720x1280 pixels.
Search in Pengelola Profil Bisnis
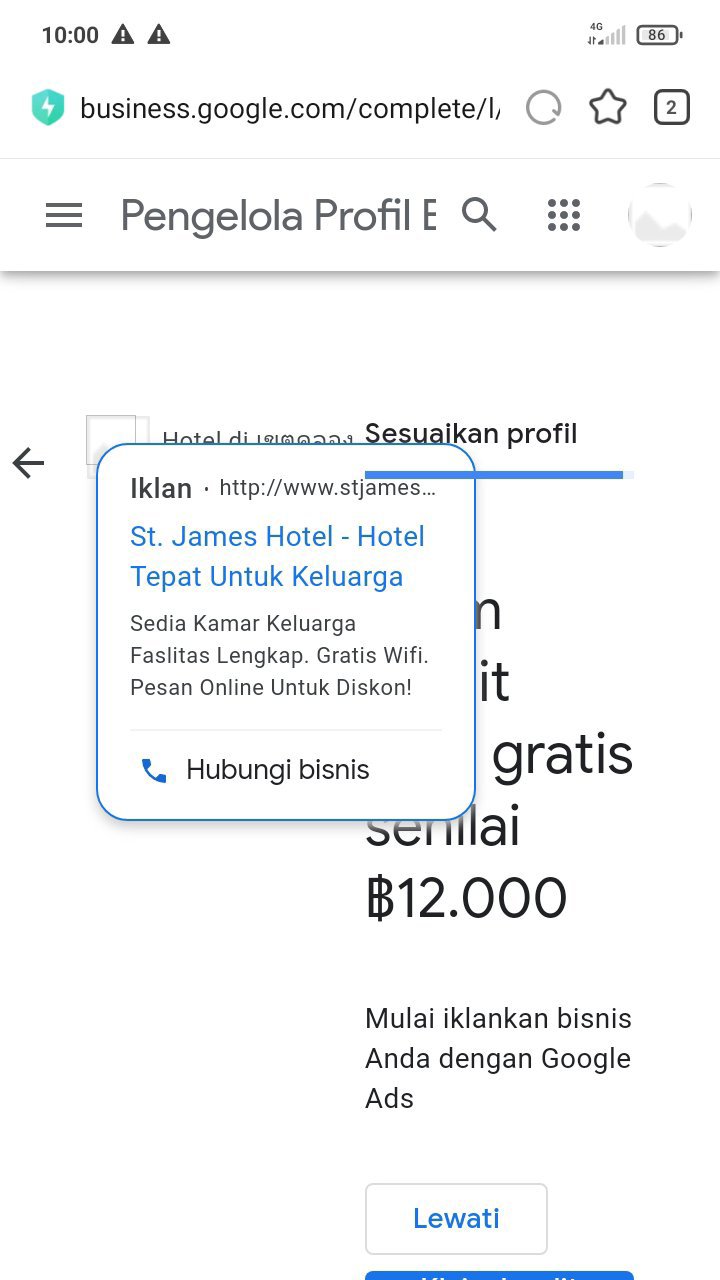coord(479,214)
